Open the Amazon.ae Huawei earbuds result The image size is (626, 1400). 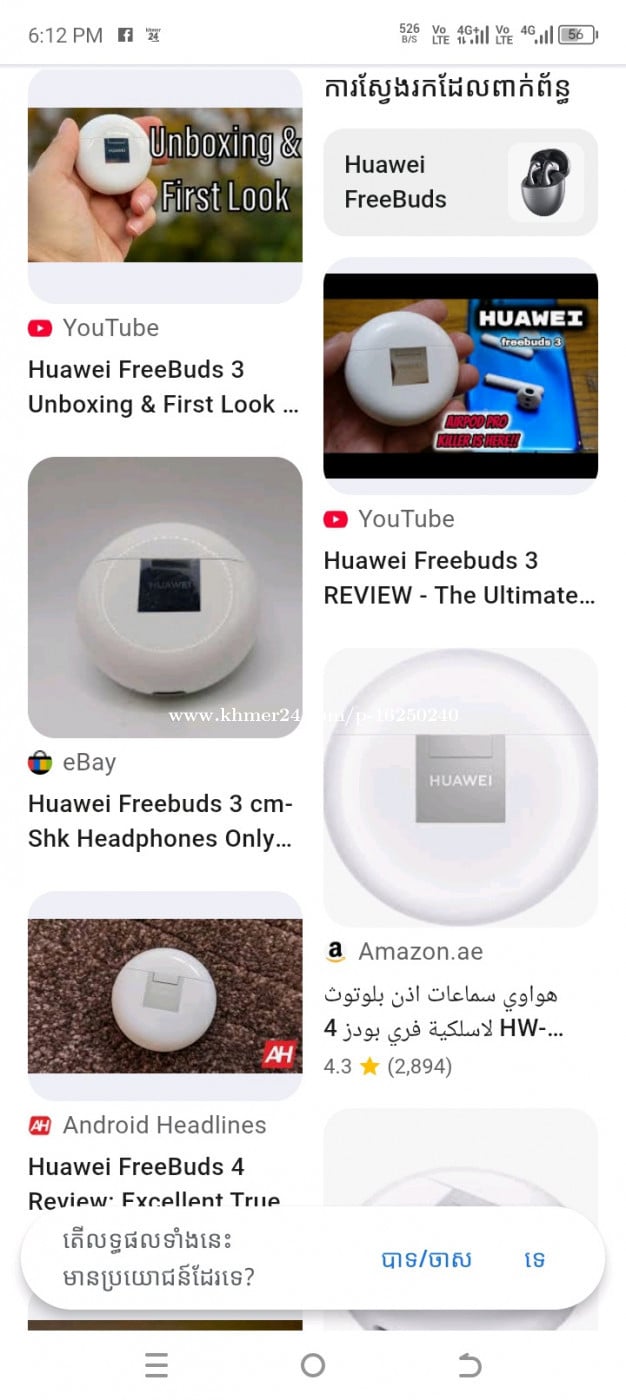(459, 1011)
